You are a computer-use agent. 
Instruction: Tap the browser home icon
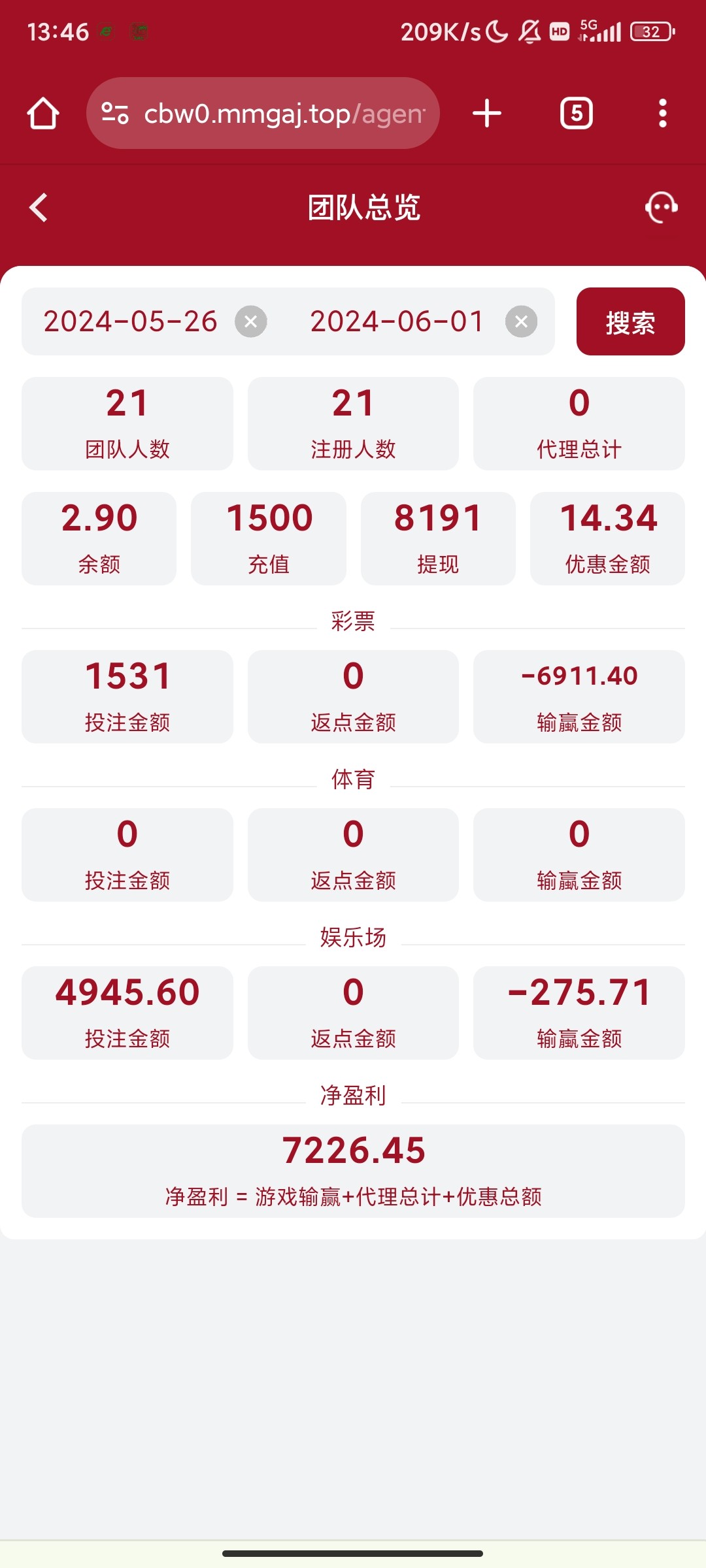coord(42,112)
